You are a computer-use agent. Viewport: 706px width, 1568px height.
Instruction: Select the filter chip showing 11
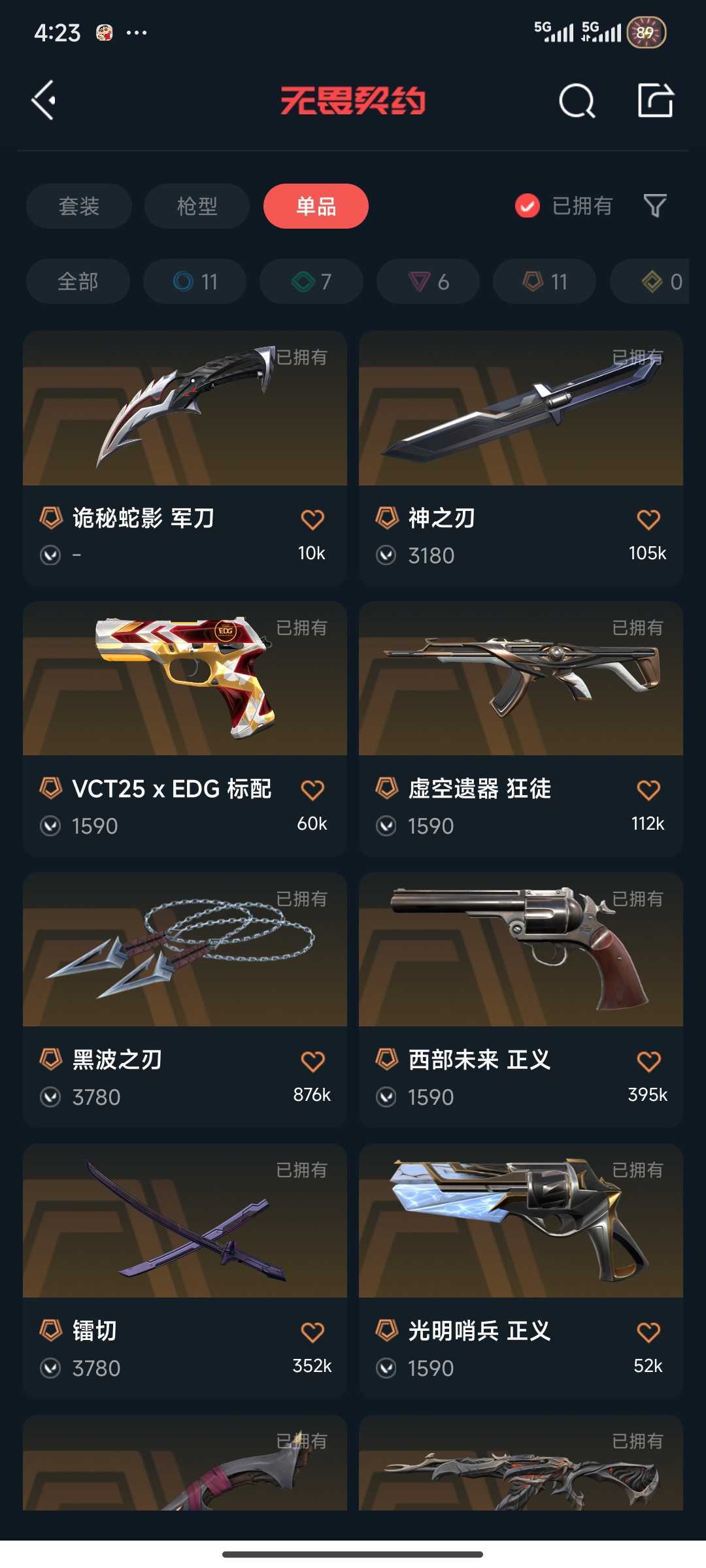click(x=194, y=282)
